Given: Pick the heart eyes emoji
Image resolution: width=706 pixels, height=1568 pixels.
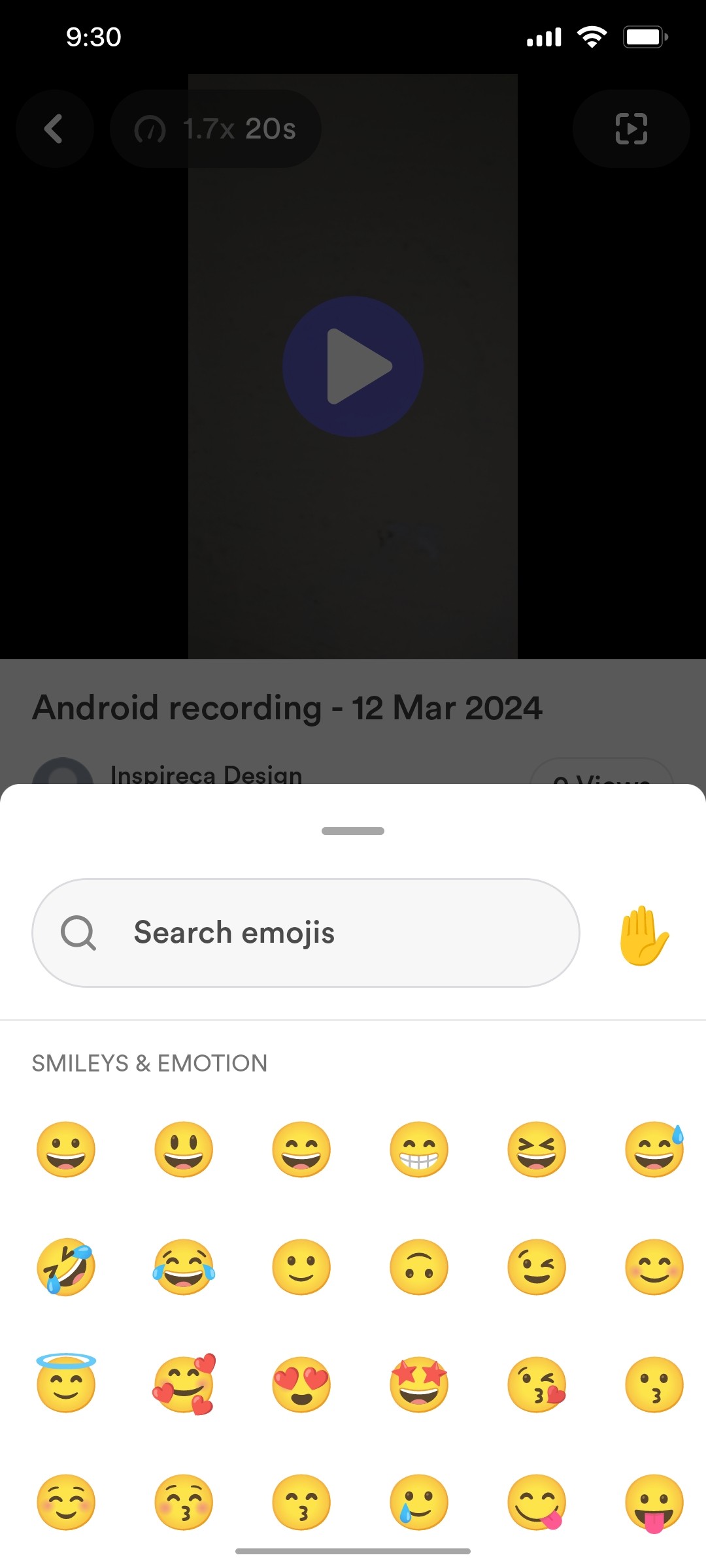Looking at the screenshot, I should coord(301,1385).
